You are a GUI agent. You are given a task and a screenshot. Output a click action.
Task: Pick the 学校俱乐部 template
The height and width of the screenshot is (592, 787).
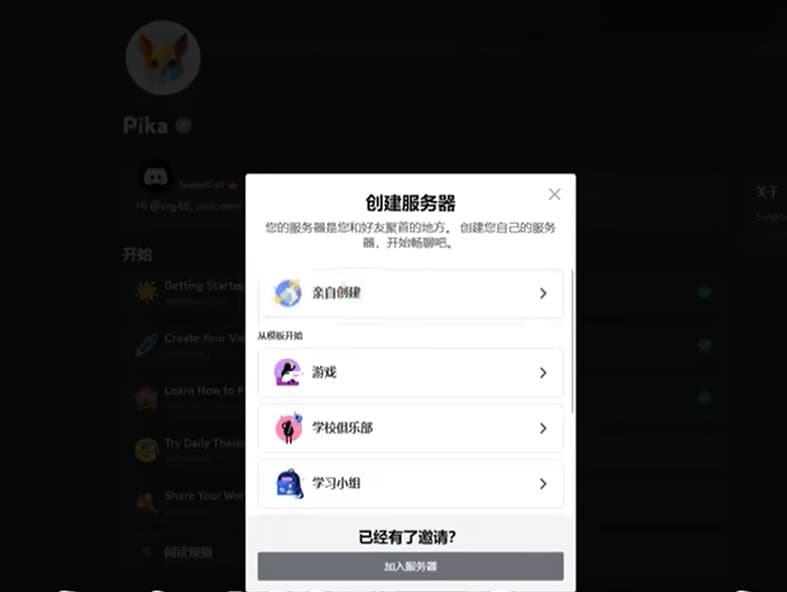[x=410, y=428]
